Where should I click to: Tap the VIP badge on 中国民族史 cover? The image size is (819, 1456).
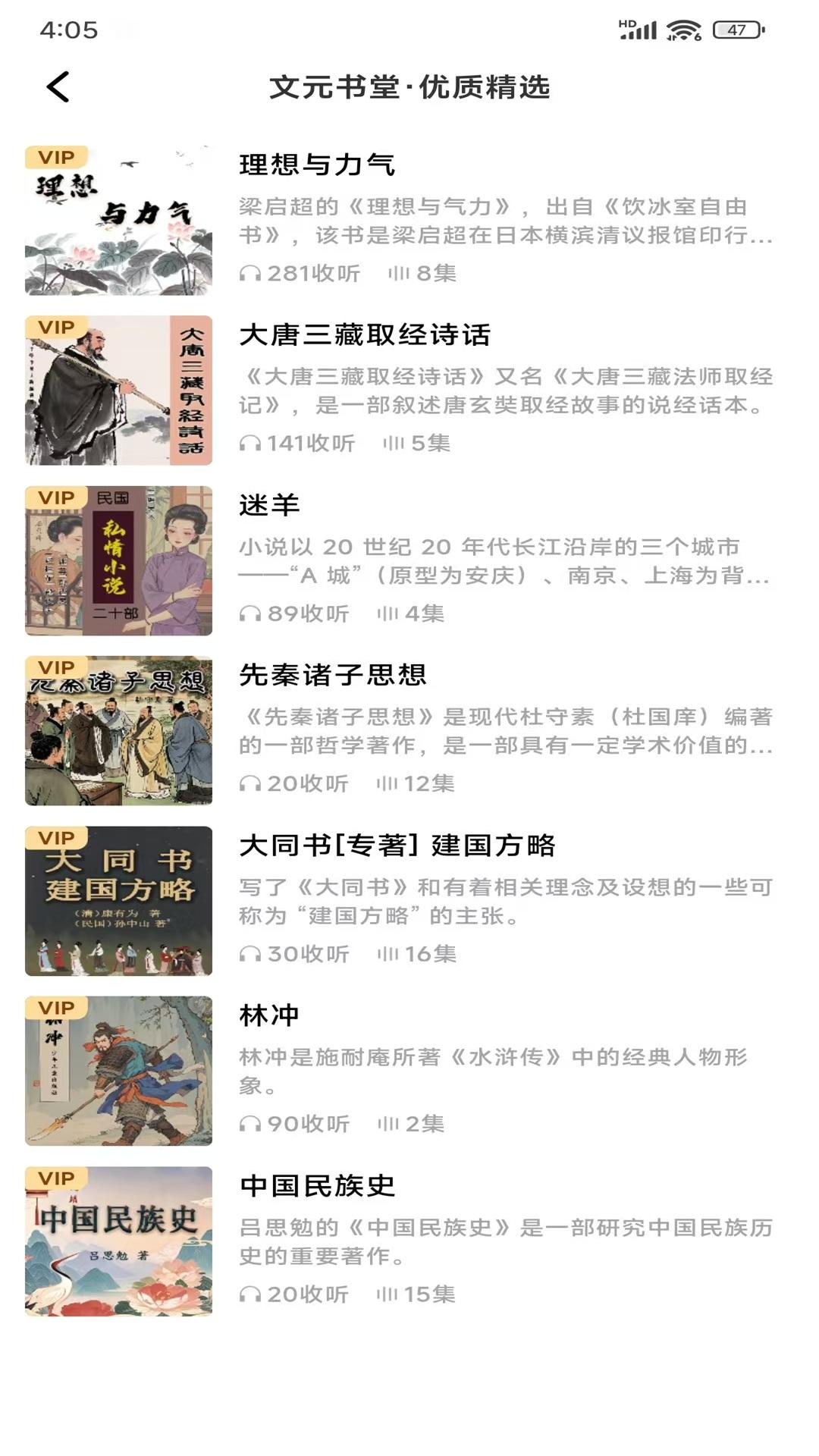[57, 1177]
